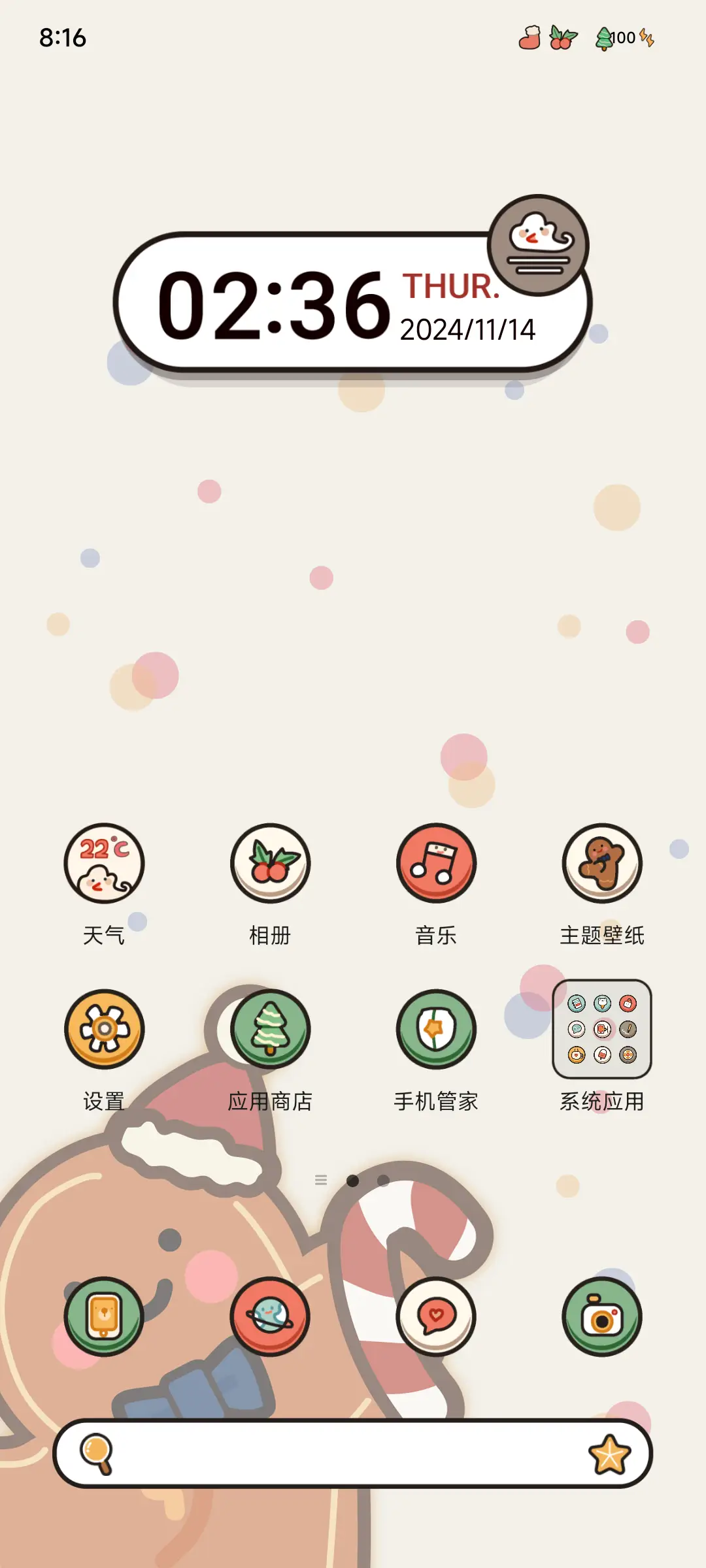Screen dimensions: 706x1568
Task: Tap the tree battery icon in the status bar
Action: (603, 37)
